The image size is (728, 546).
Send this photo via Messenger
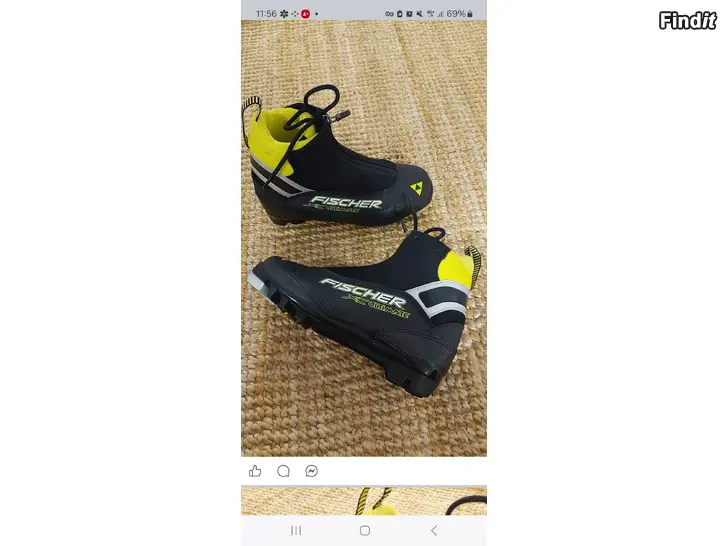point(311,471)
